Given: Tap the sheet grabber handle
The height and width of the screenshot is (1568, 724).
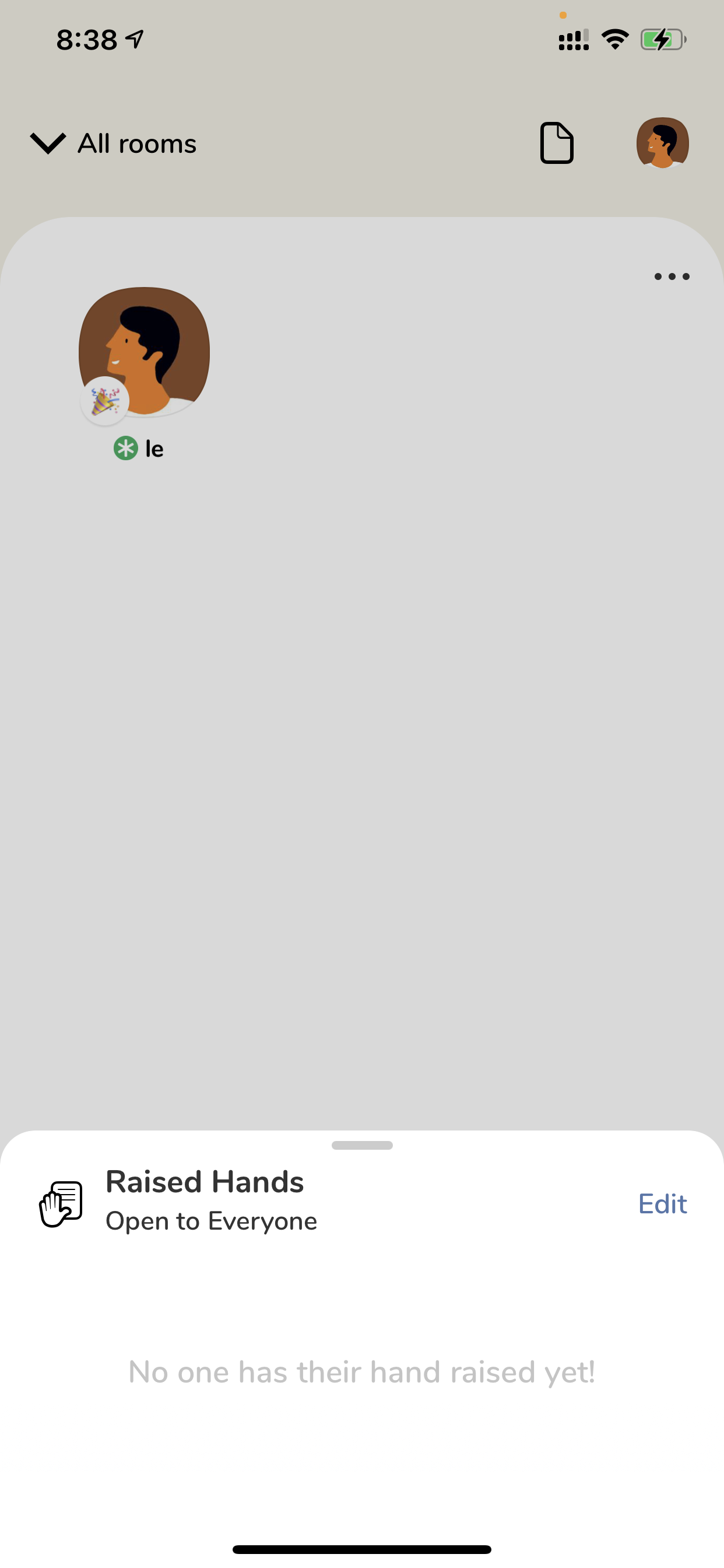Looking at the screenshot, I should pos(362,1145).
